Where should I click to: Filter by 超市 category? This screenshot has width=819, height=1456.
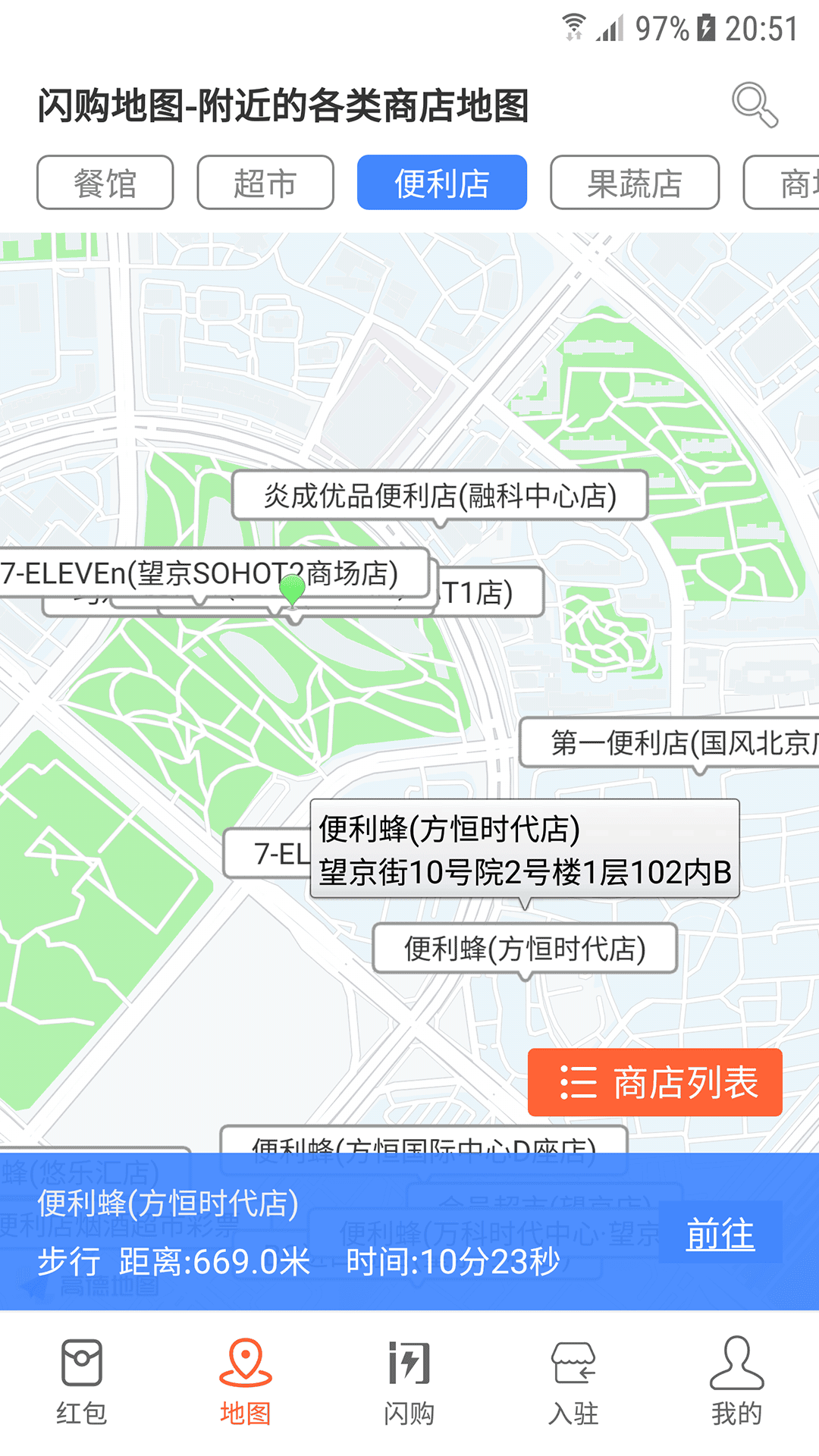(265, 183)
